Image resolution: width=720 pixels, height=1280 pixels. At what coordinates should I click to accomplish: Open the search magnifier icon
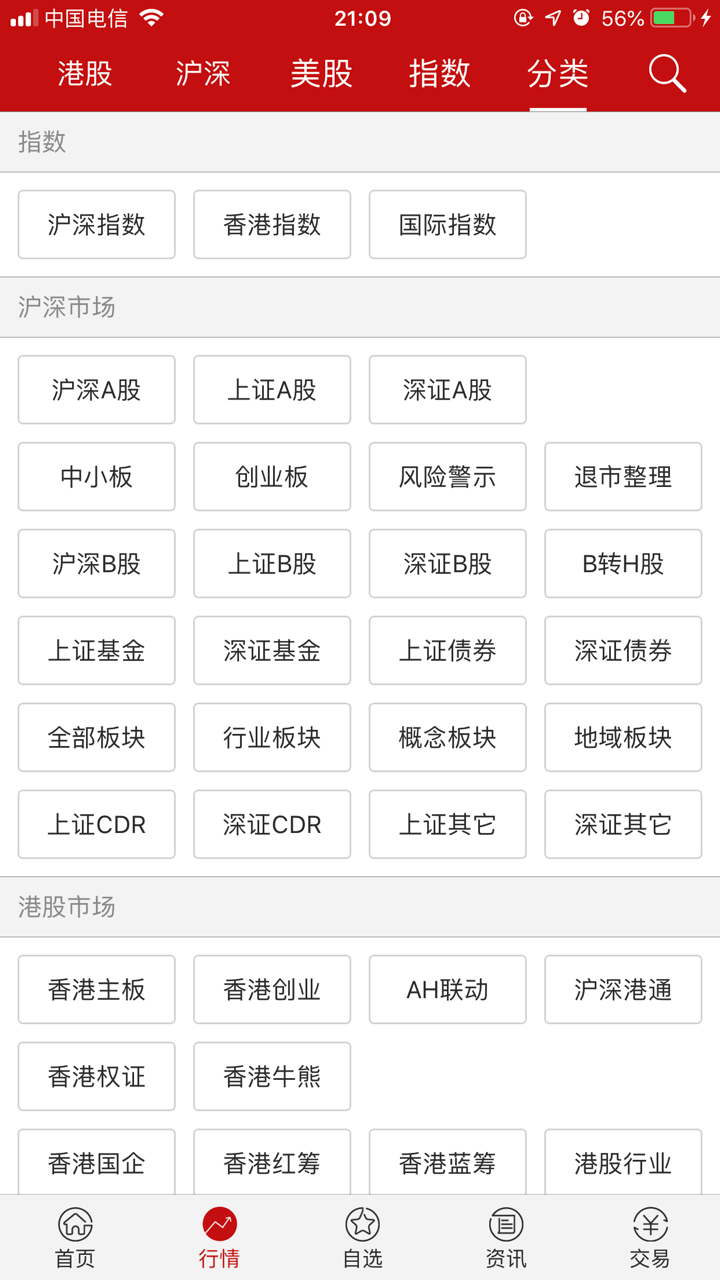pos(667,74)
